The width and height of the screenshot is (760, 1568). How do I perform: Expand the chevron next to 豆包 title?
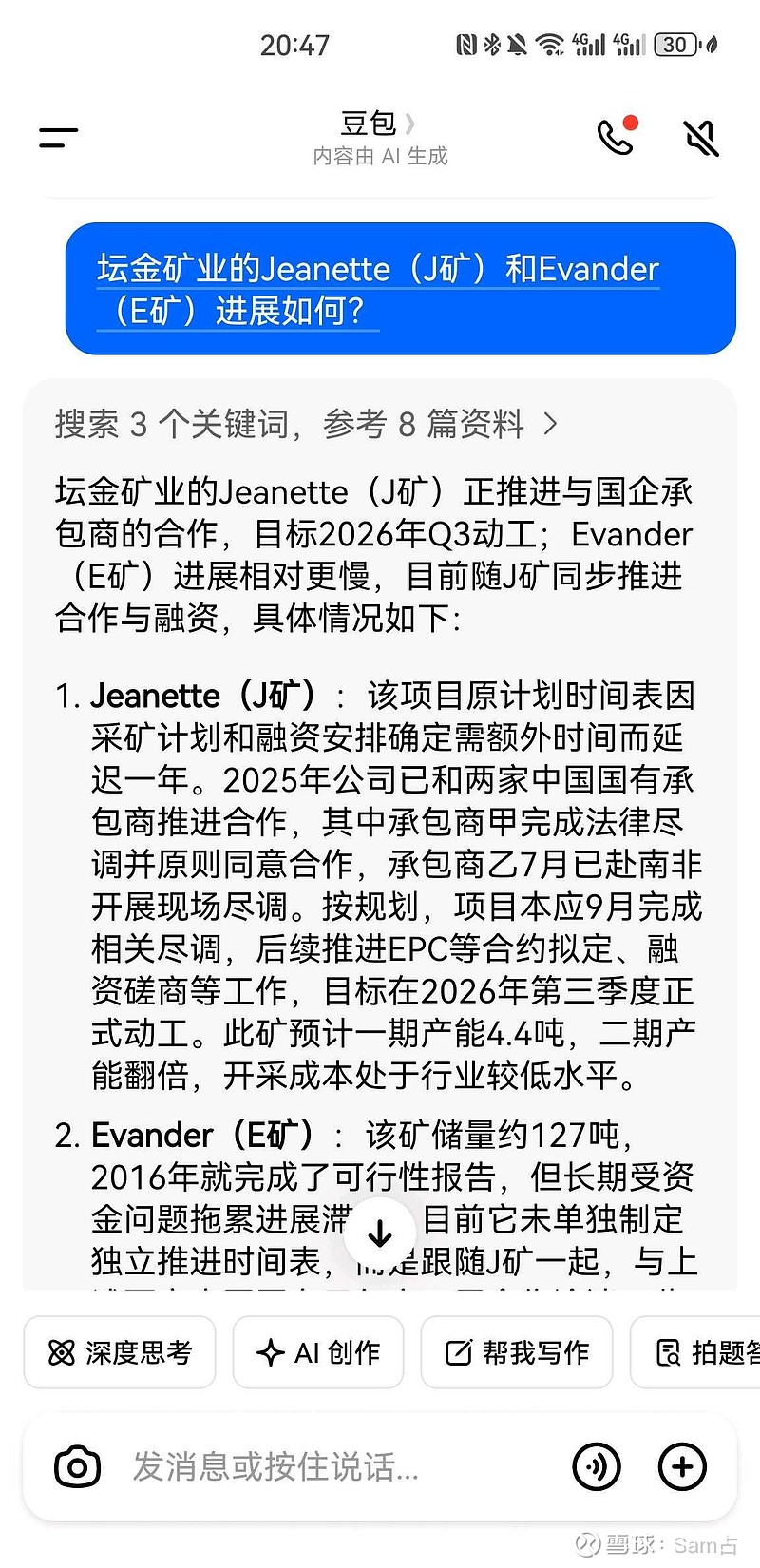pyautogui.click(x=410, y=124)
